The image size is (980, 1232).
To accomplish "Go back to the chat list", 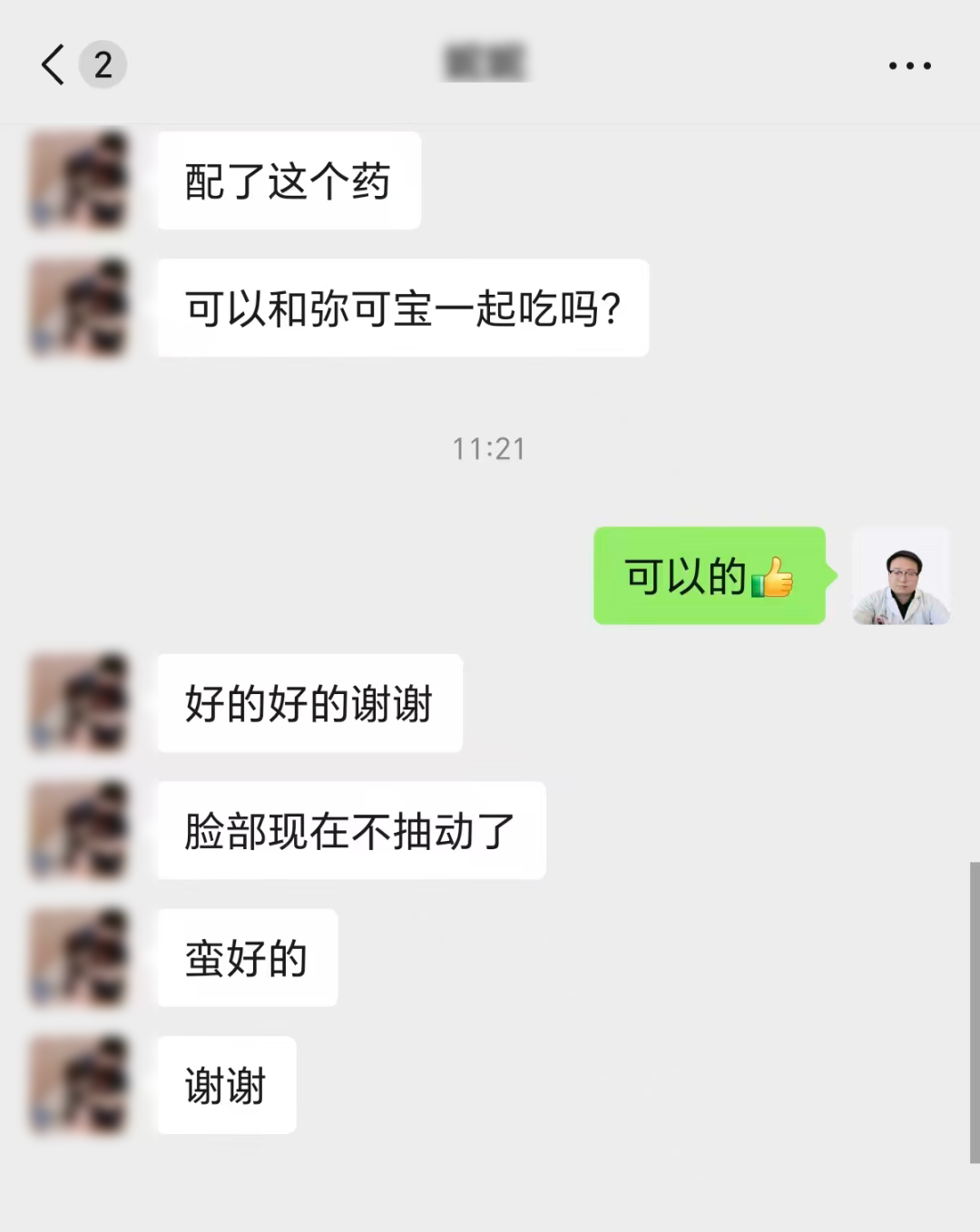I will [x=54, y=65].
